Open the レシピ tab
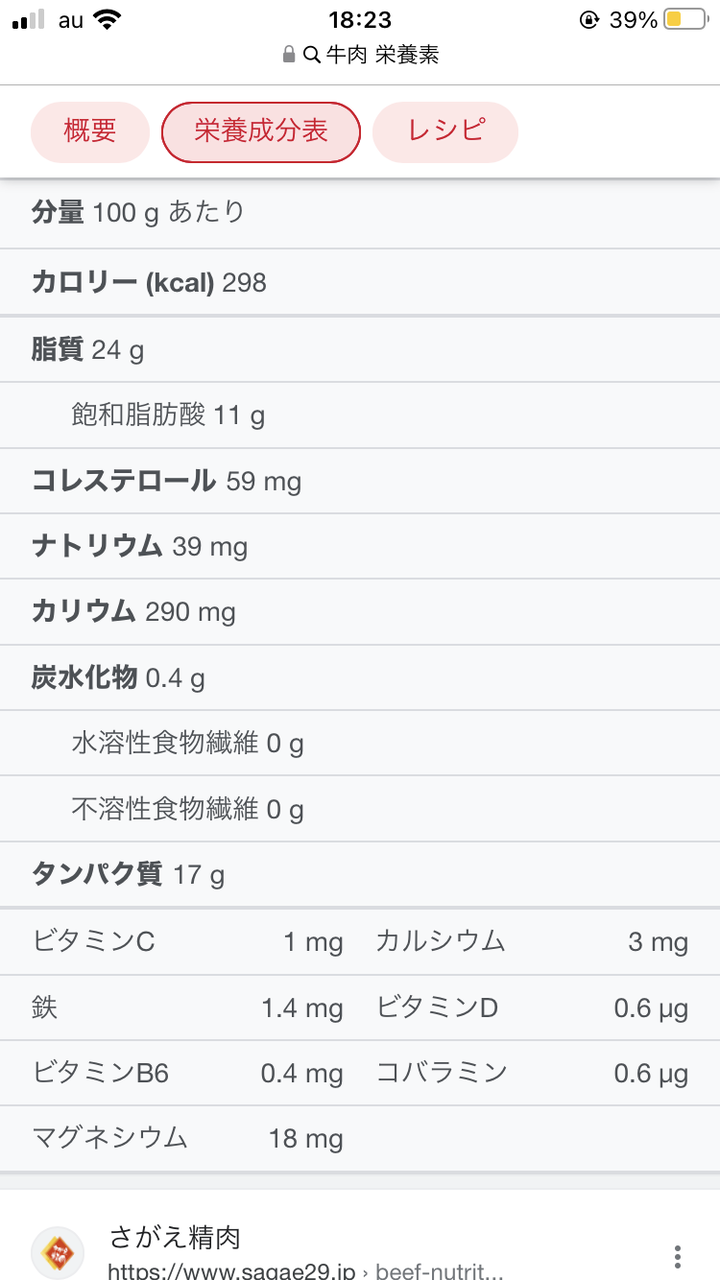 [x=446, y=131]
